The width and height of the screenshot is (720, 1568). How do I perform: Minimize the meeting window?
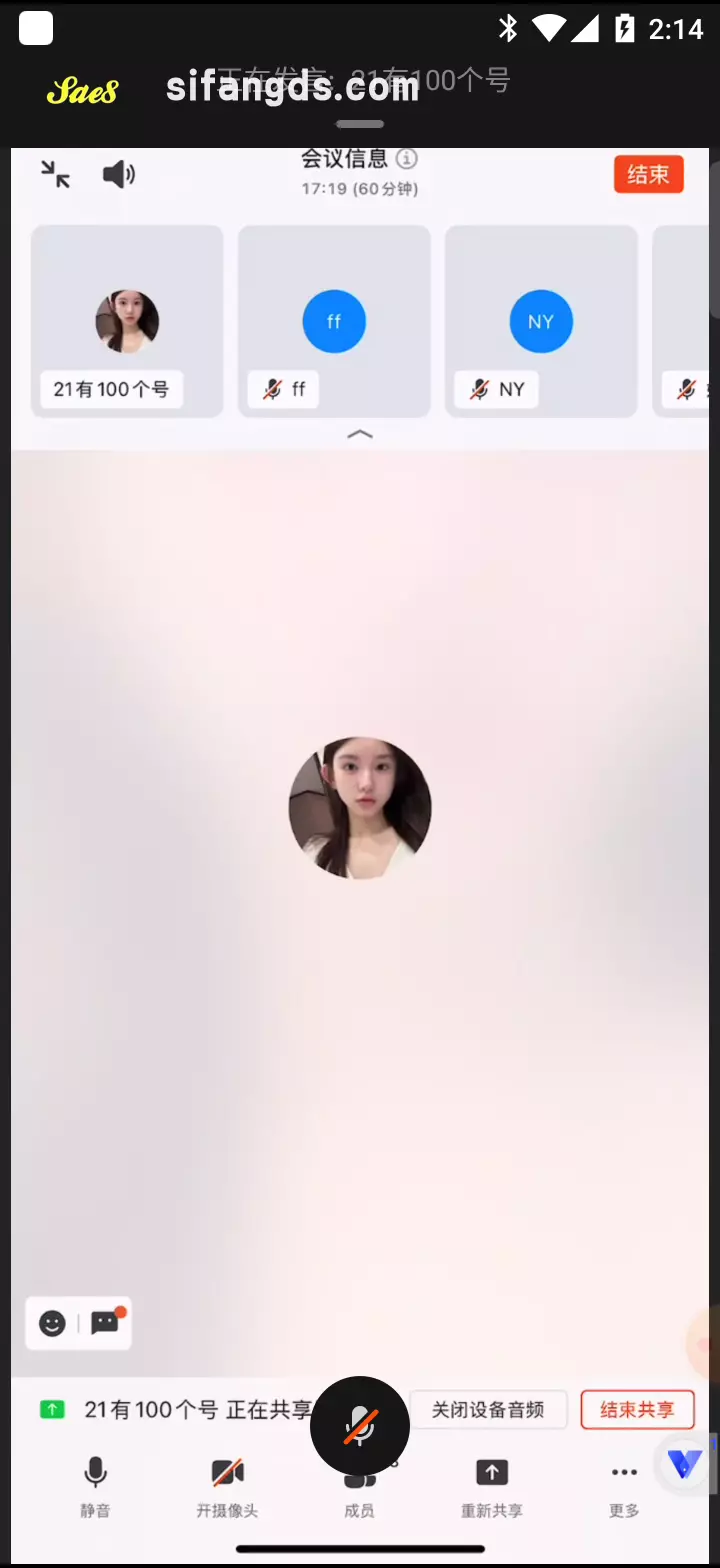click(55, 175)
